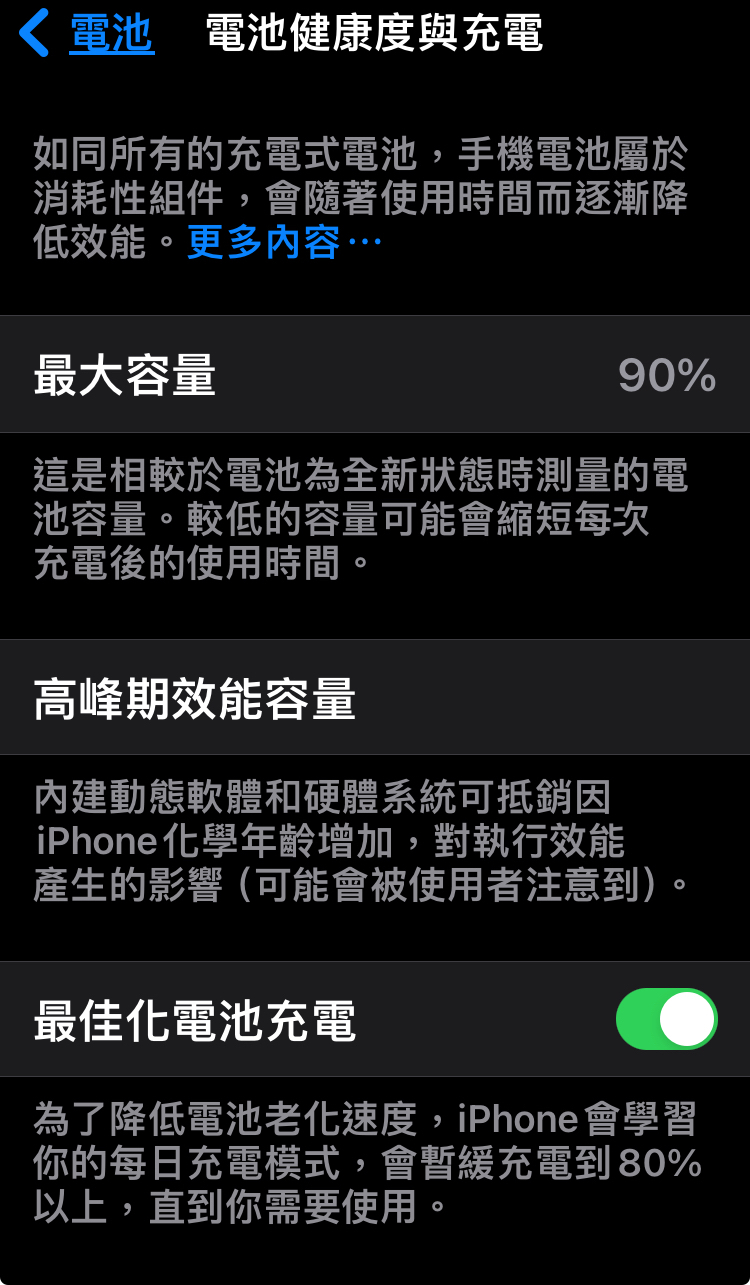
Task: Open the 更多內容 link about battery
Action: coord(284,243)
